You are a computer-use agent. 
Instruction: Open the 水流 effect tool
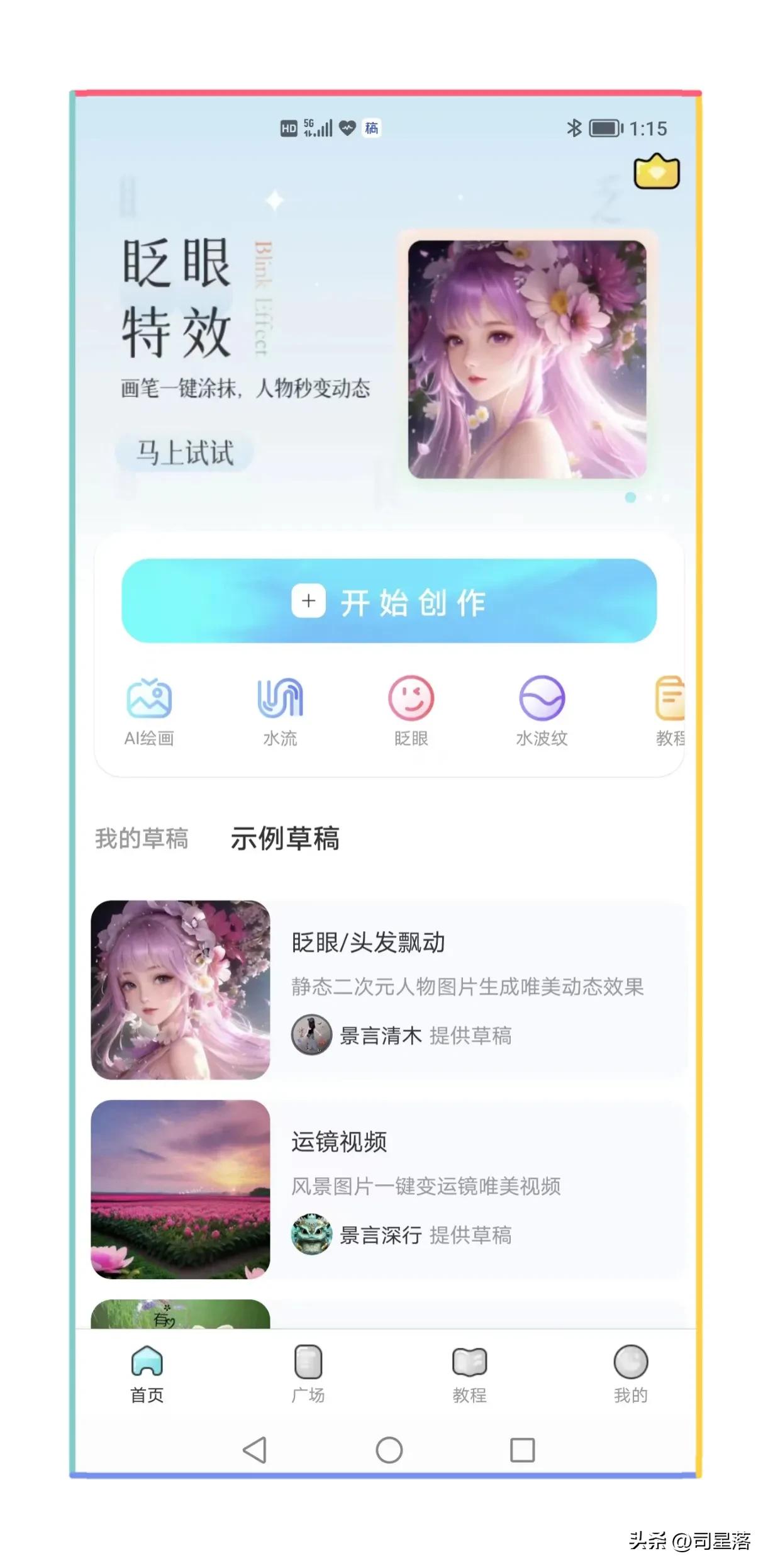tap(280, 711)
